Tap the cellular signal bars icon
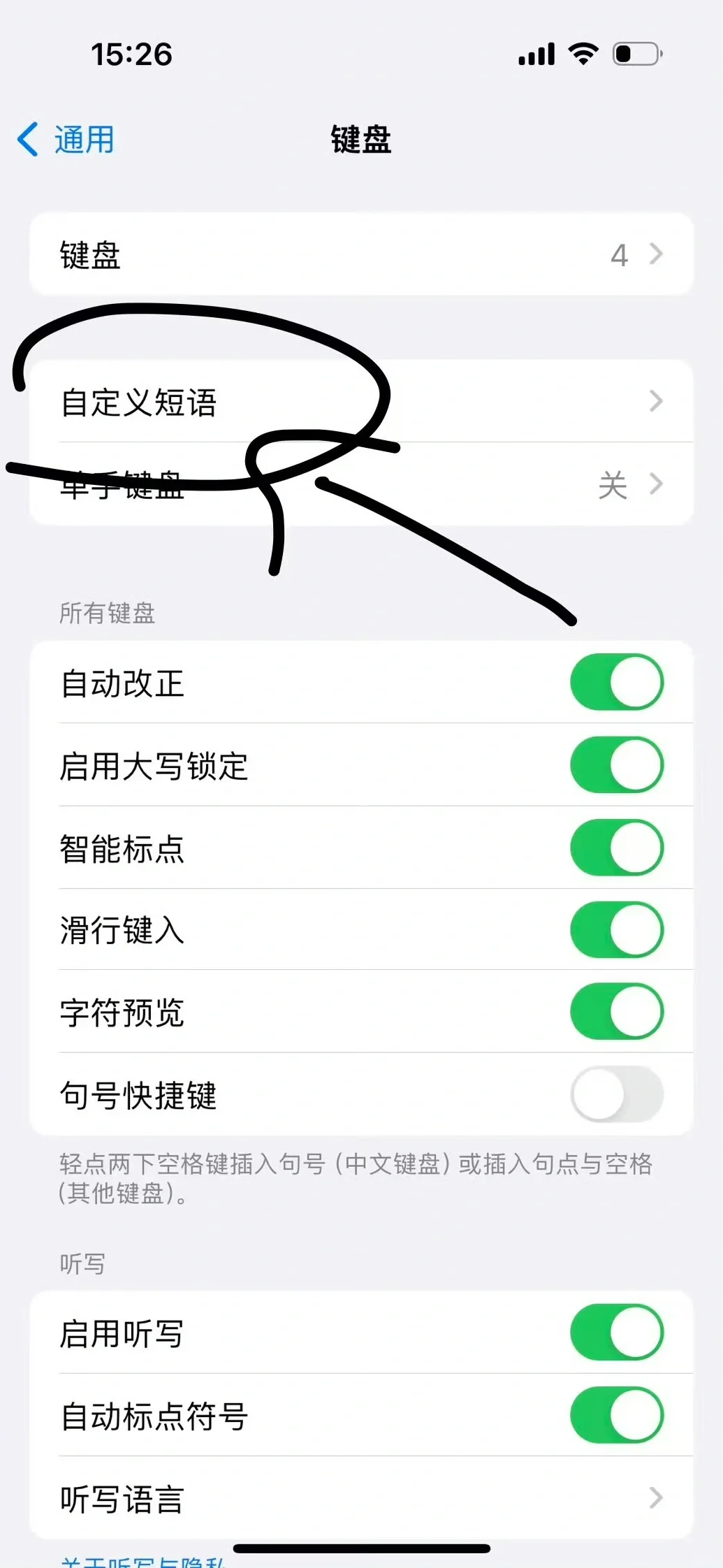The height and width of the screenshot is (1568, 723). tap(535, 52)
